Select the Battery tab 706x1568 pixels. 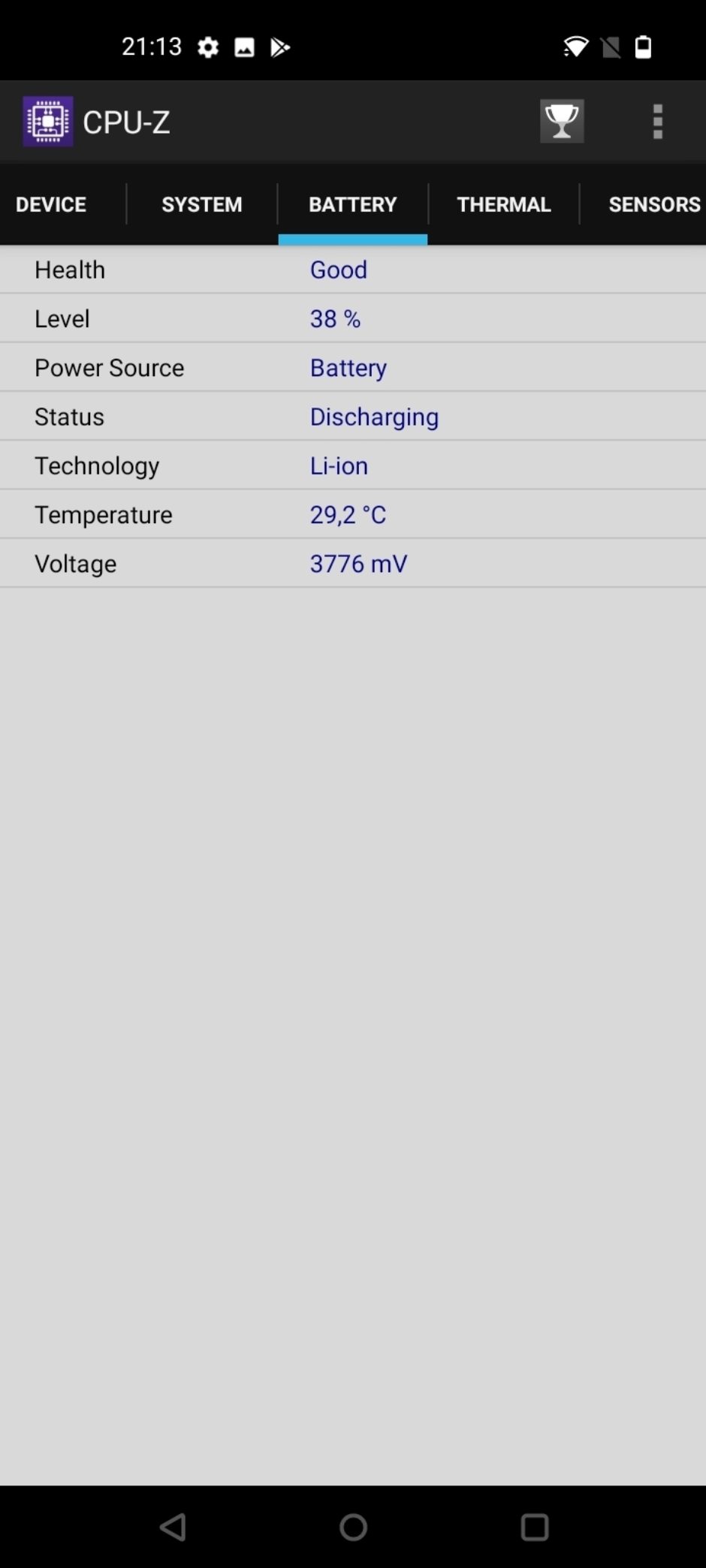click(x=353, y=204)
